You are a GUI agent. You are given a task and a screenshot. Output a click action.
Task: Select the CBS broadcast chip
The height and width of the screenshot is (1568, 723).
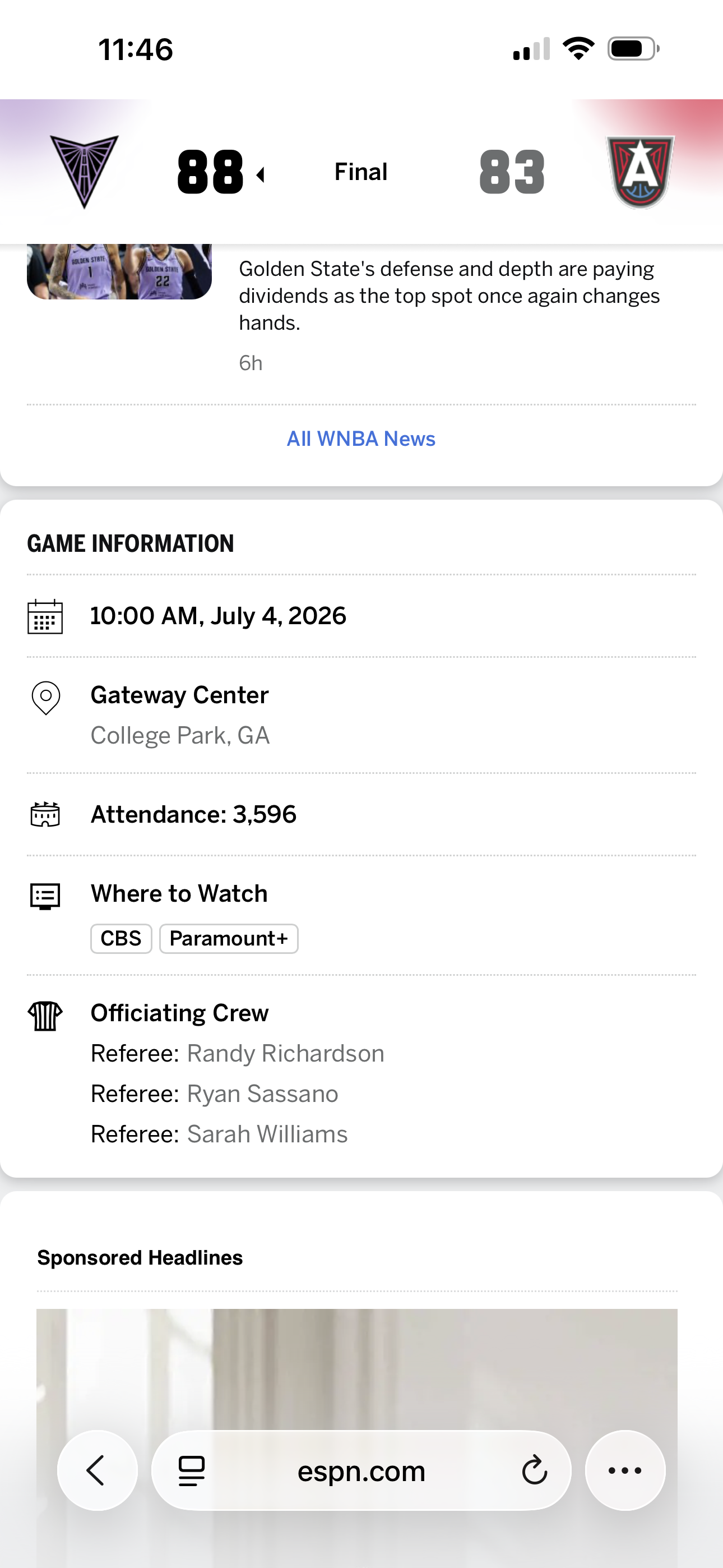[121, 938]
